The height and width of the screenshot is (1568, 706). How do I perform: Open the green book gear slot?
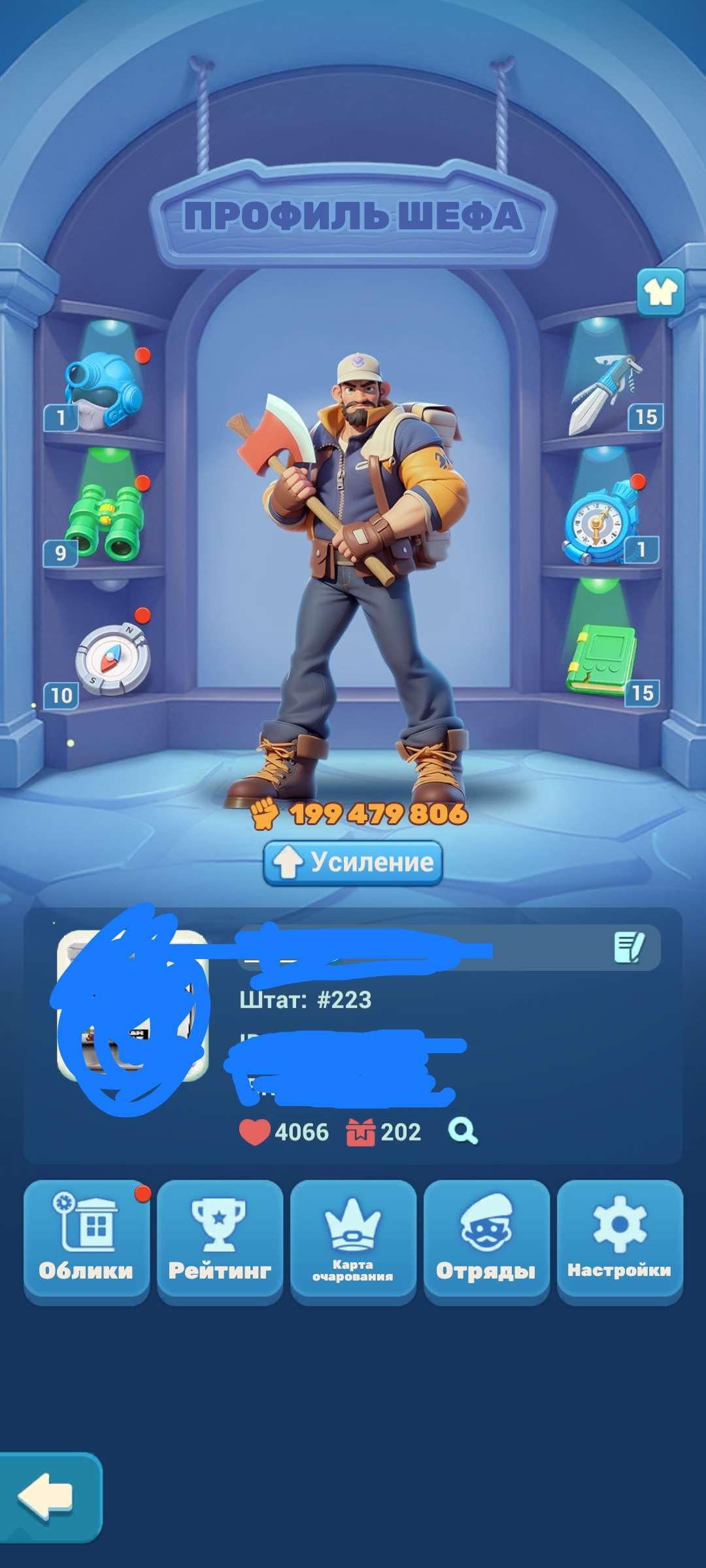pos(601,660)
